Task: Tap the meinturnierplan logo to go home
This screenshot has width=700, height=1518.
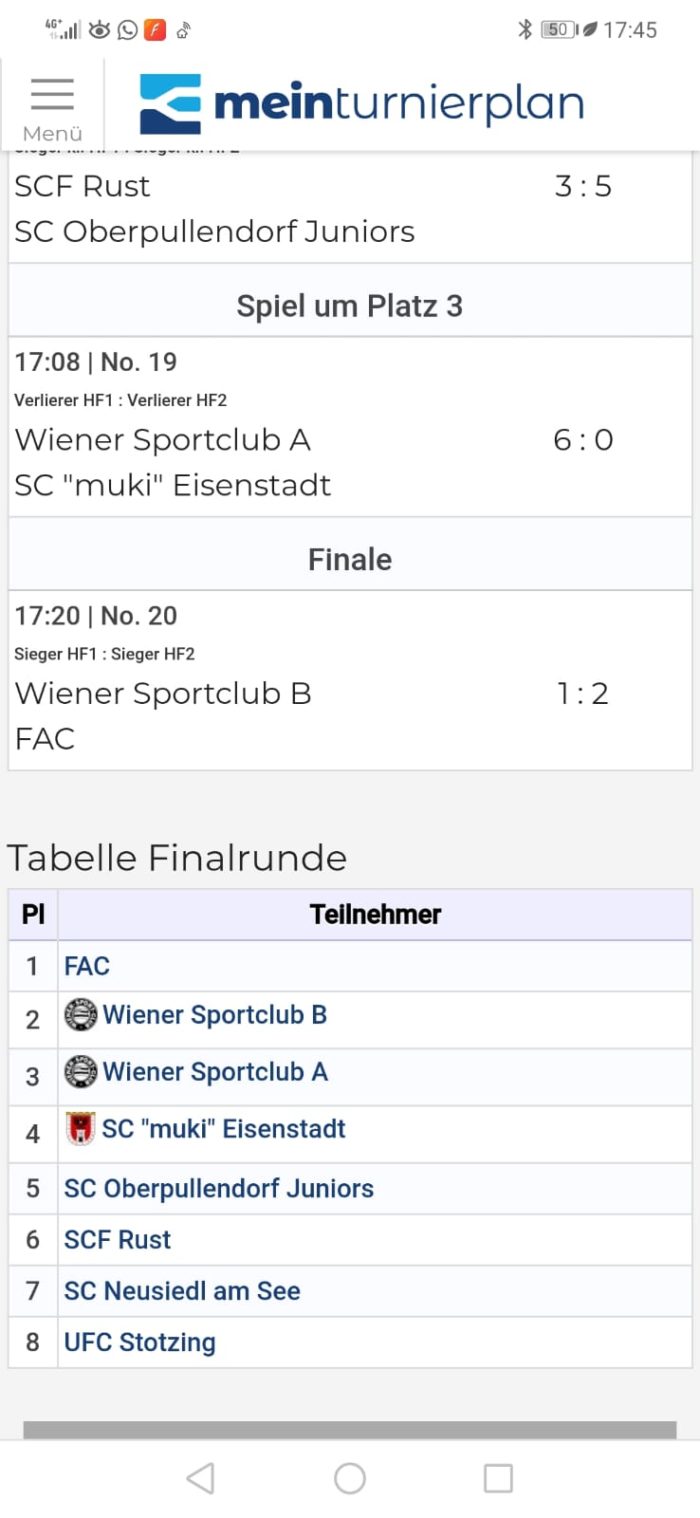Action: 361,104
